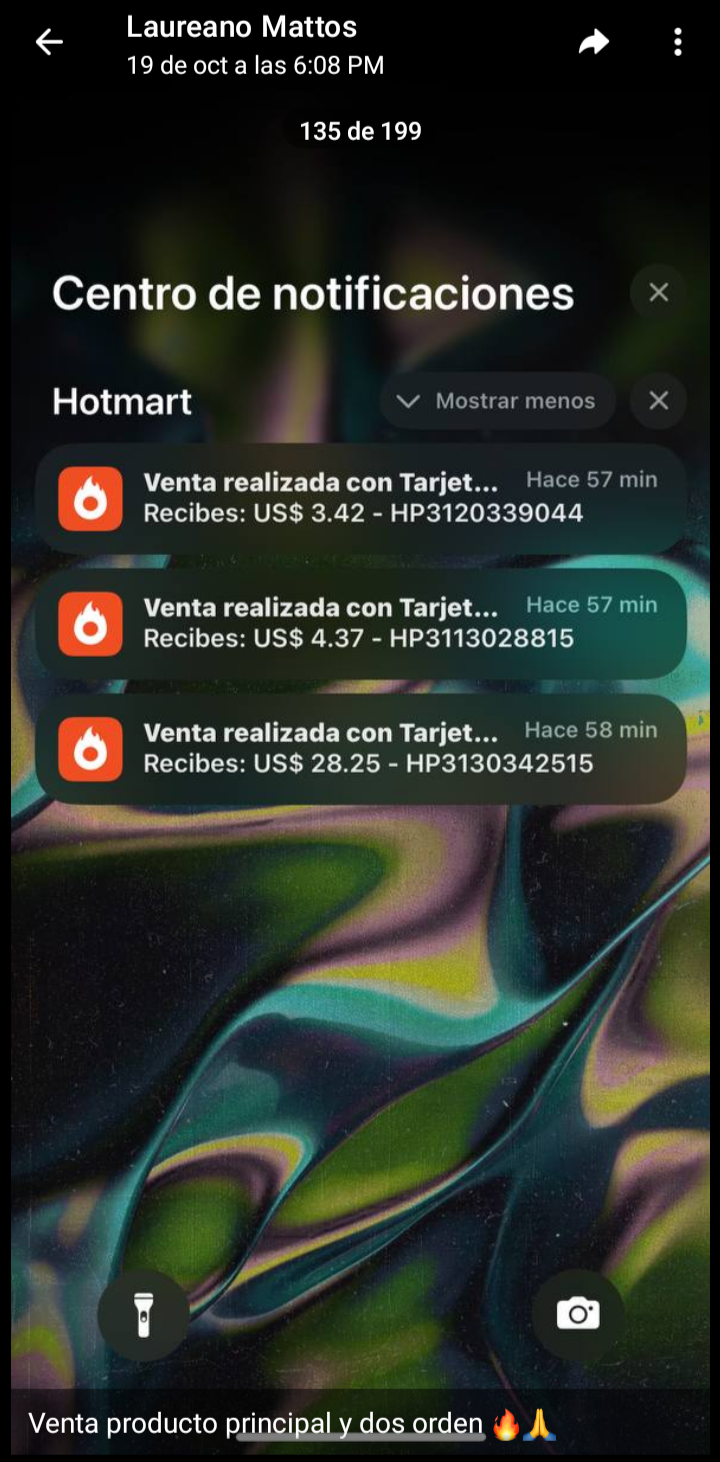Viewport: 720px width, 1462px height.
Task: Forward this image using the arrow icon
Action: [594, 42]
